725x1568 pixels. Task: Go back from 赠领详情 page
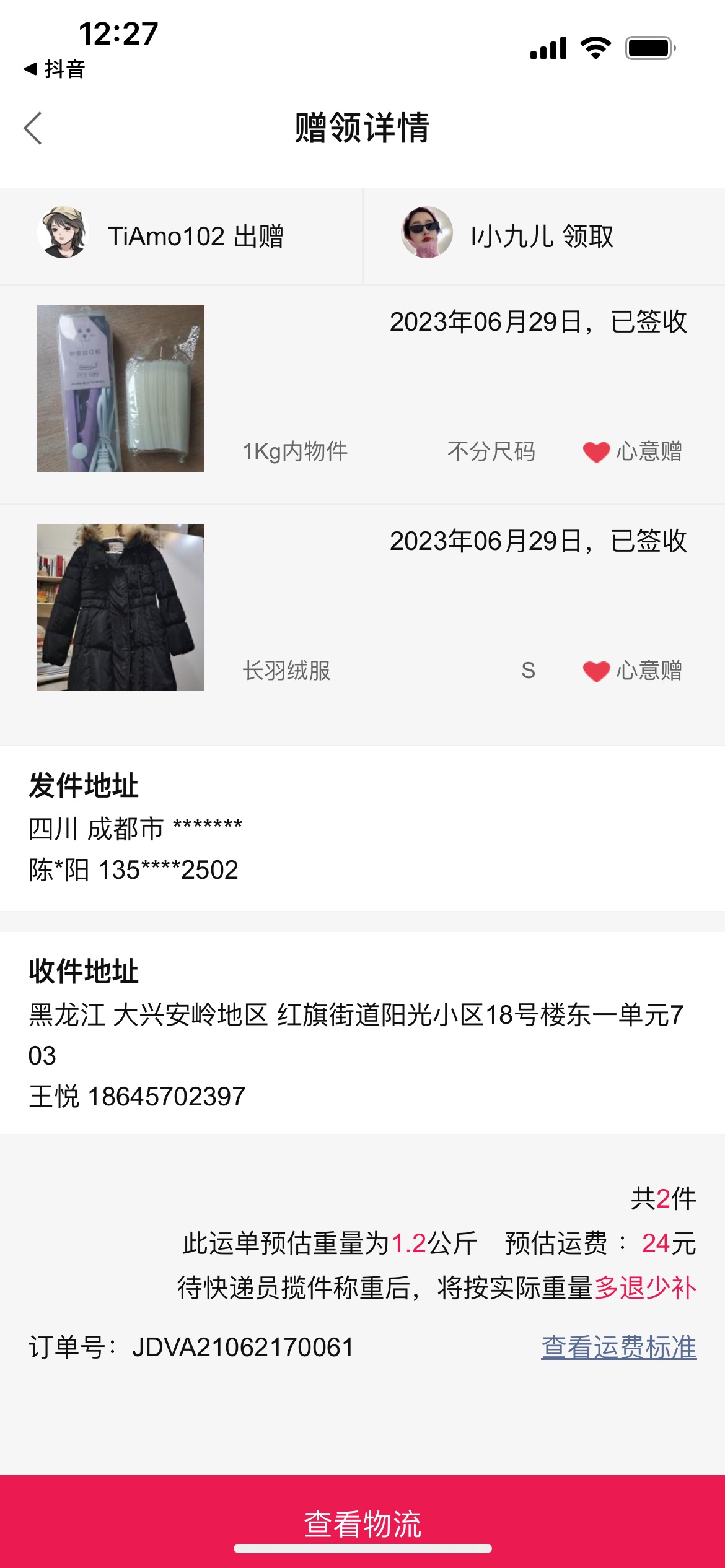33,128
